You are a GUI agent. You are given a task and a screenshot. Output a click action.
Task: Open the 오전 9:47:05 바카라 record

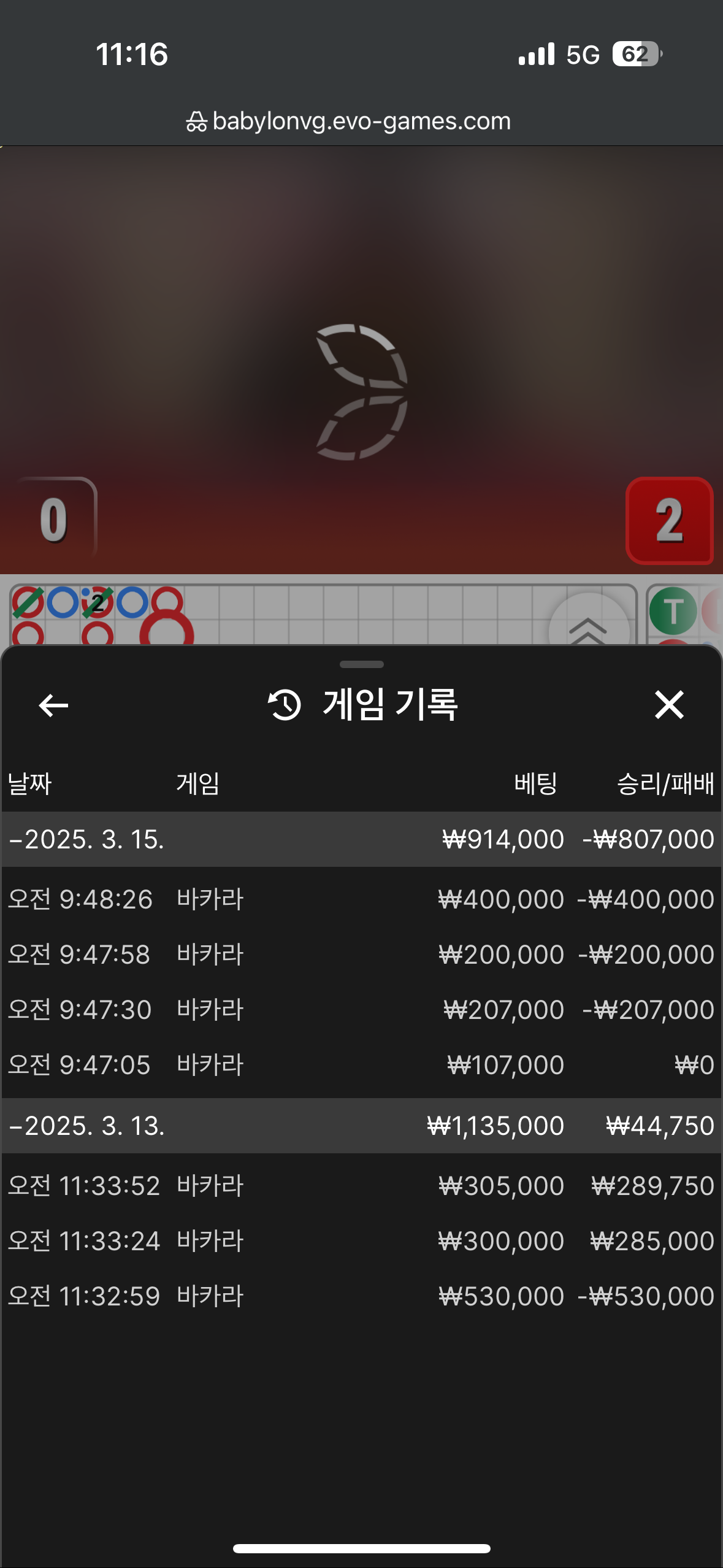point(361,1065)
